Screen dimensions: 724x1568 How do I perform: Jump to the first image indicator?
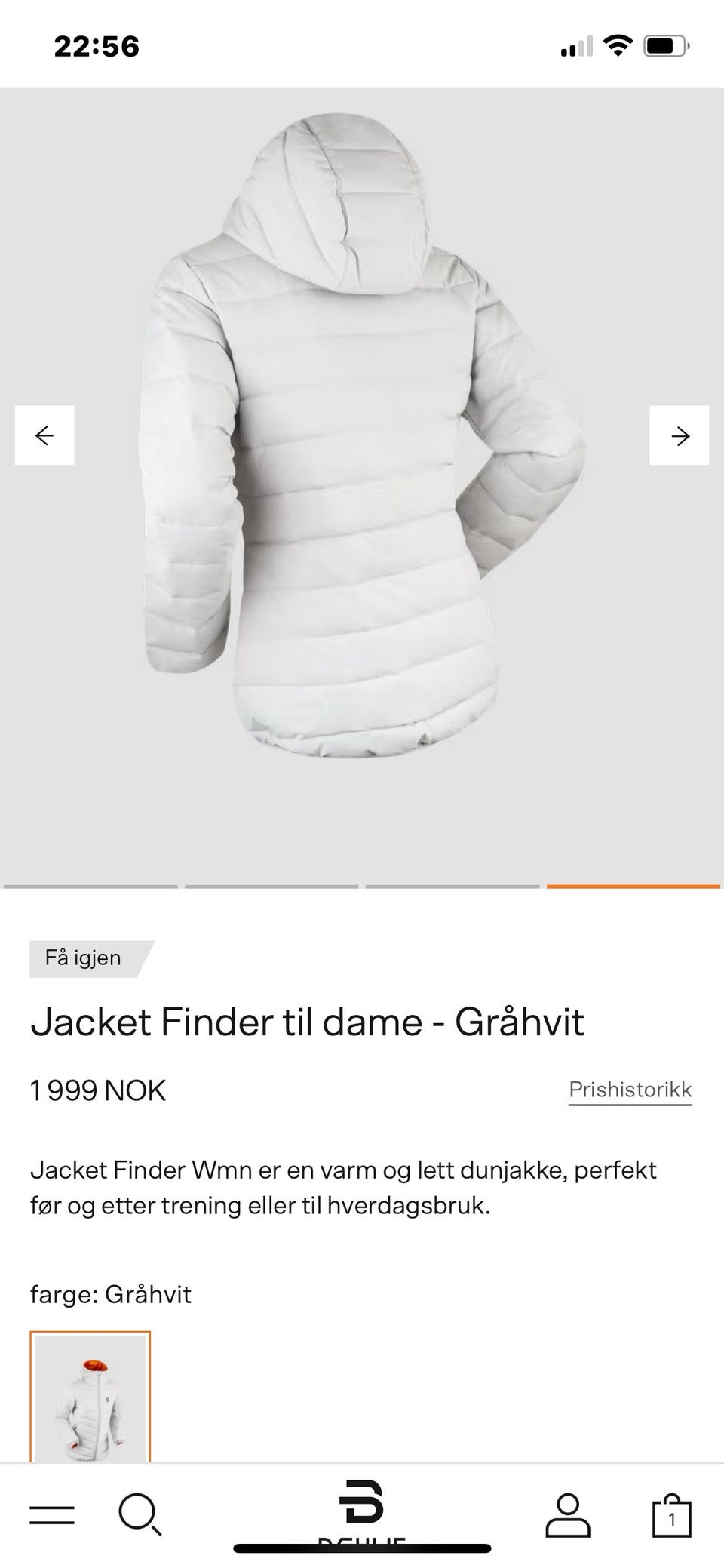[90, 887]
